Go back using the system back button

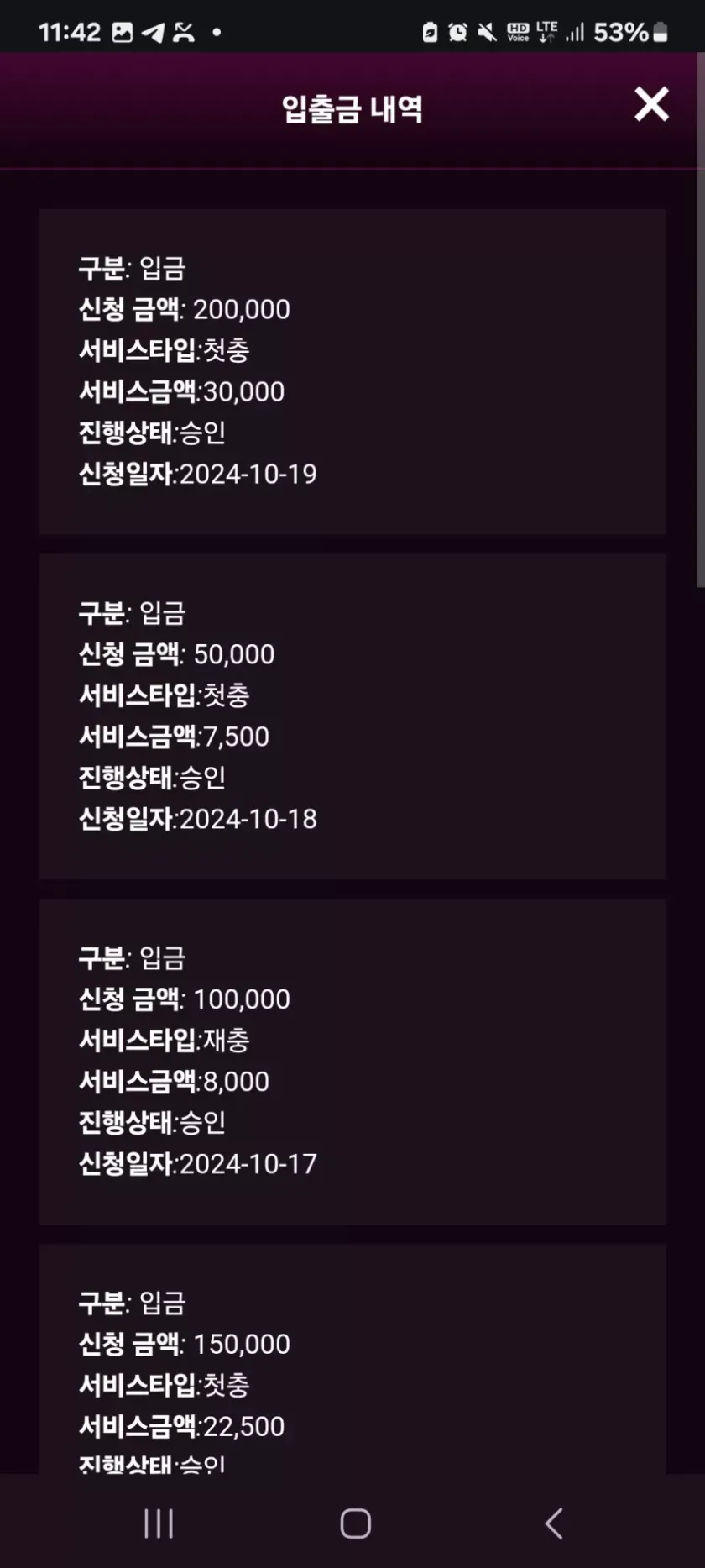point(553,1523)
